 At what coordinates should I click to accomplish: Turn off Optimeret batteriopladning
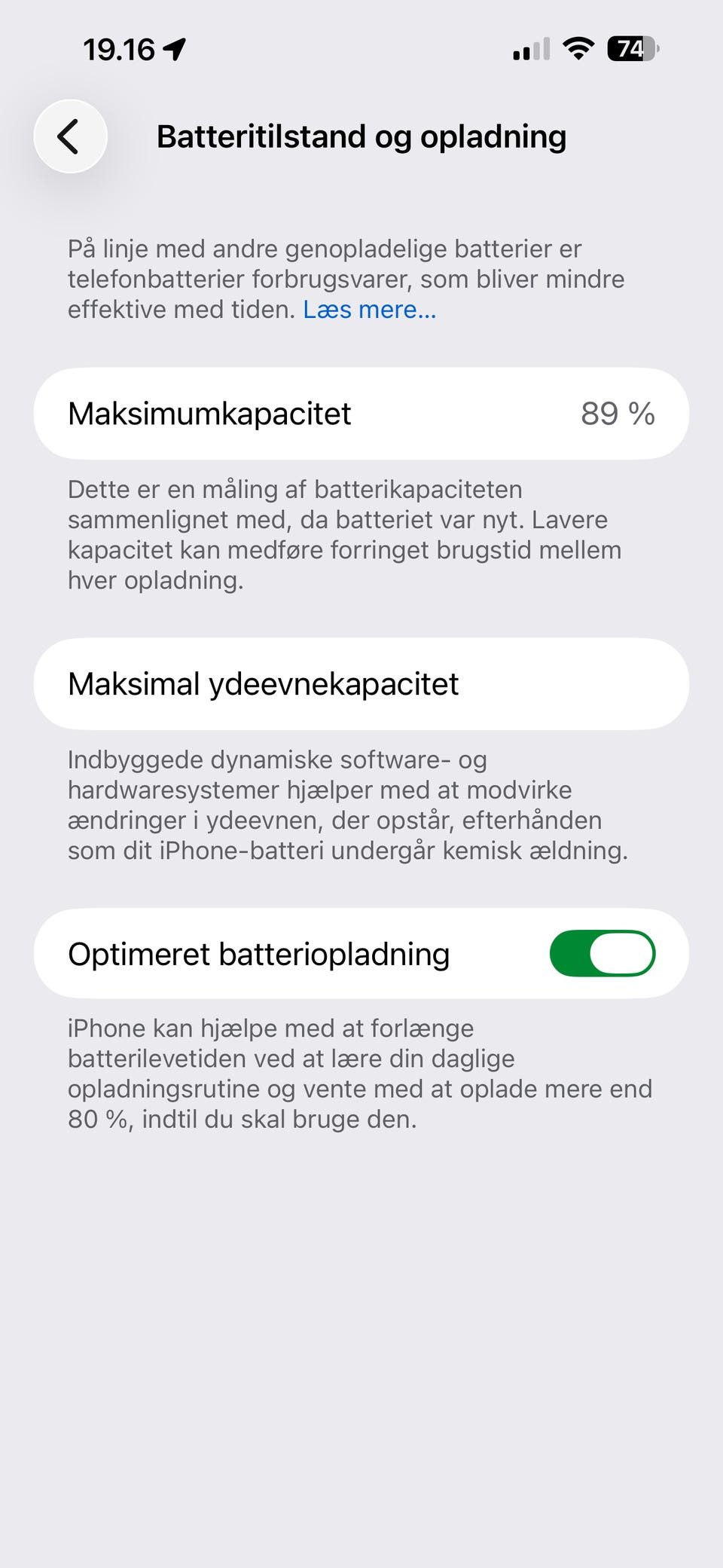coord(602,953)
